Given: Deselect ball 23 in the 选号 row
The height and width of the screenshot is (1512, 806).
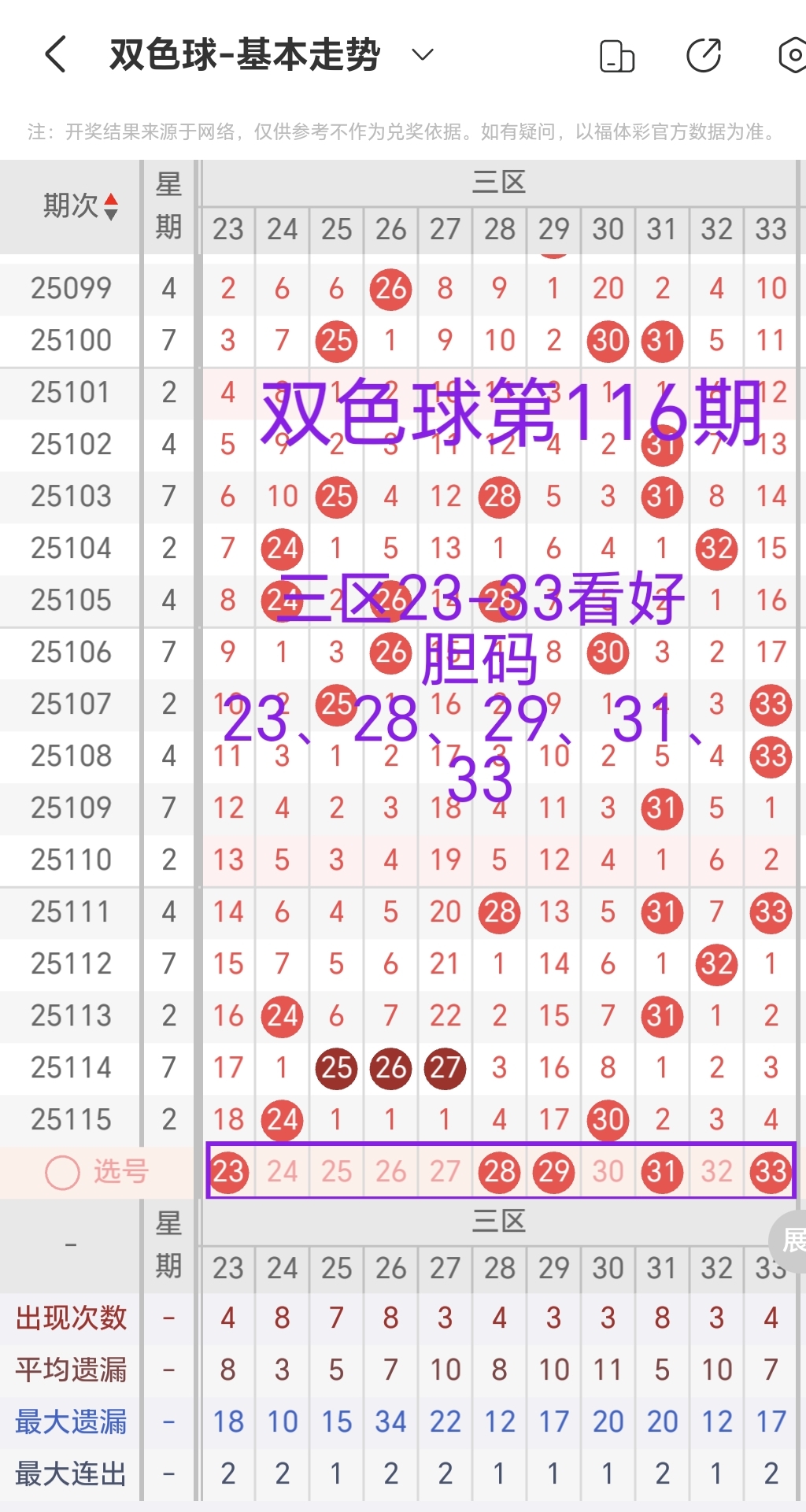Looking at the screenshot, I should (x=228, y=1172).
